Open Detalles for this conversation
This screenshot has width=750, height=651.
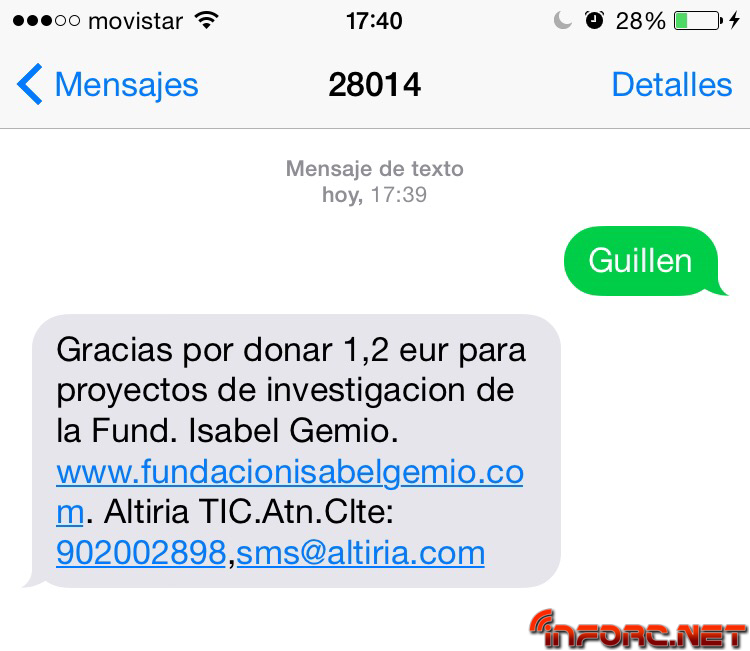671,85
